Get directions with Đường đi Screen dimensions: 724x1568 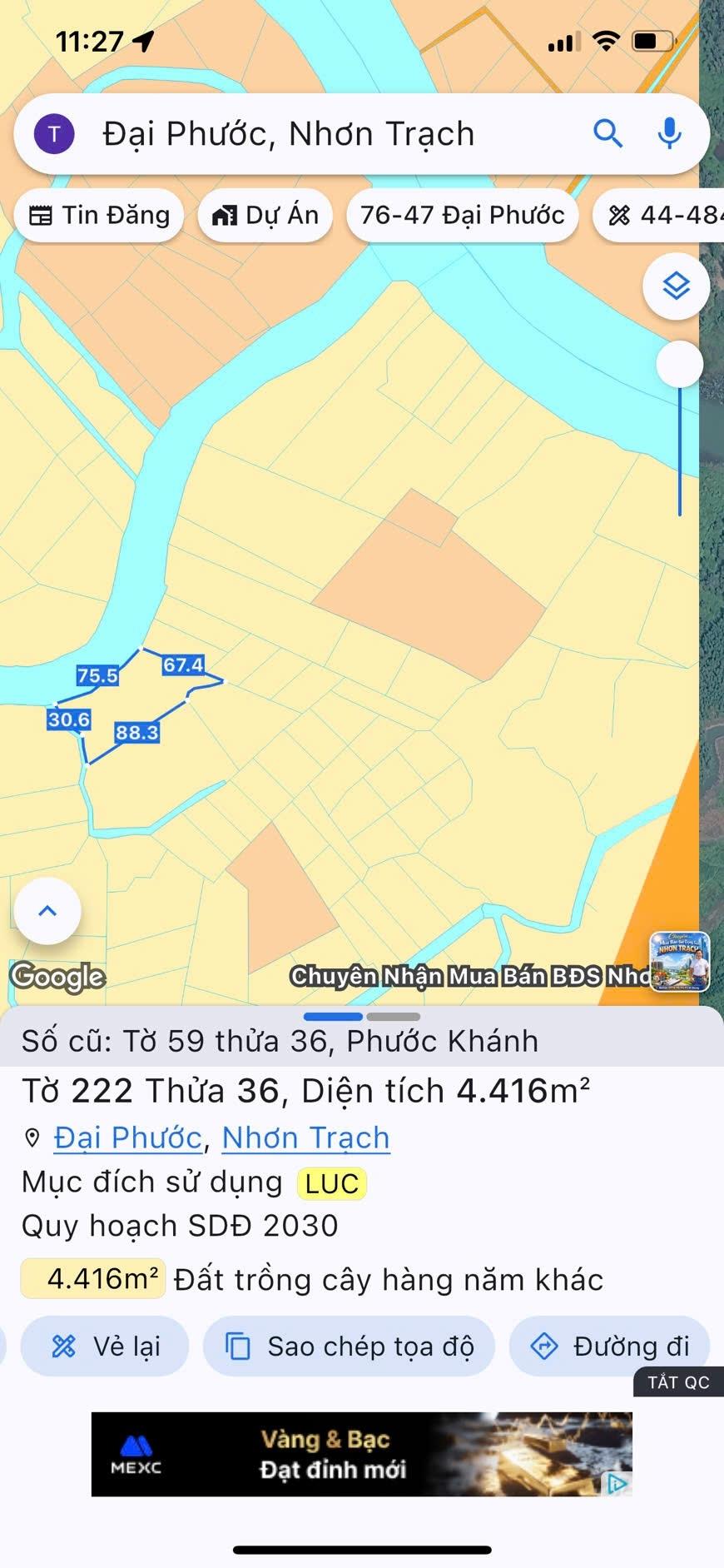(610, 1346)
